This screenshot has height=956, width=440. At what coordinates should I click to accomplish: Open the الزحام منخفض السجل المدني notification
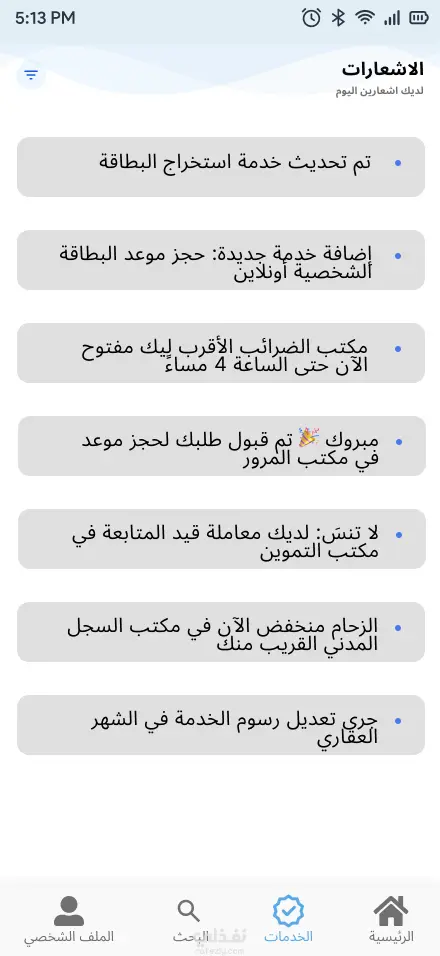coord(221,632)
